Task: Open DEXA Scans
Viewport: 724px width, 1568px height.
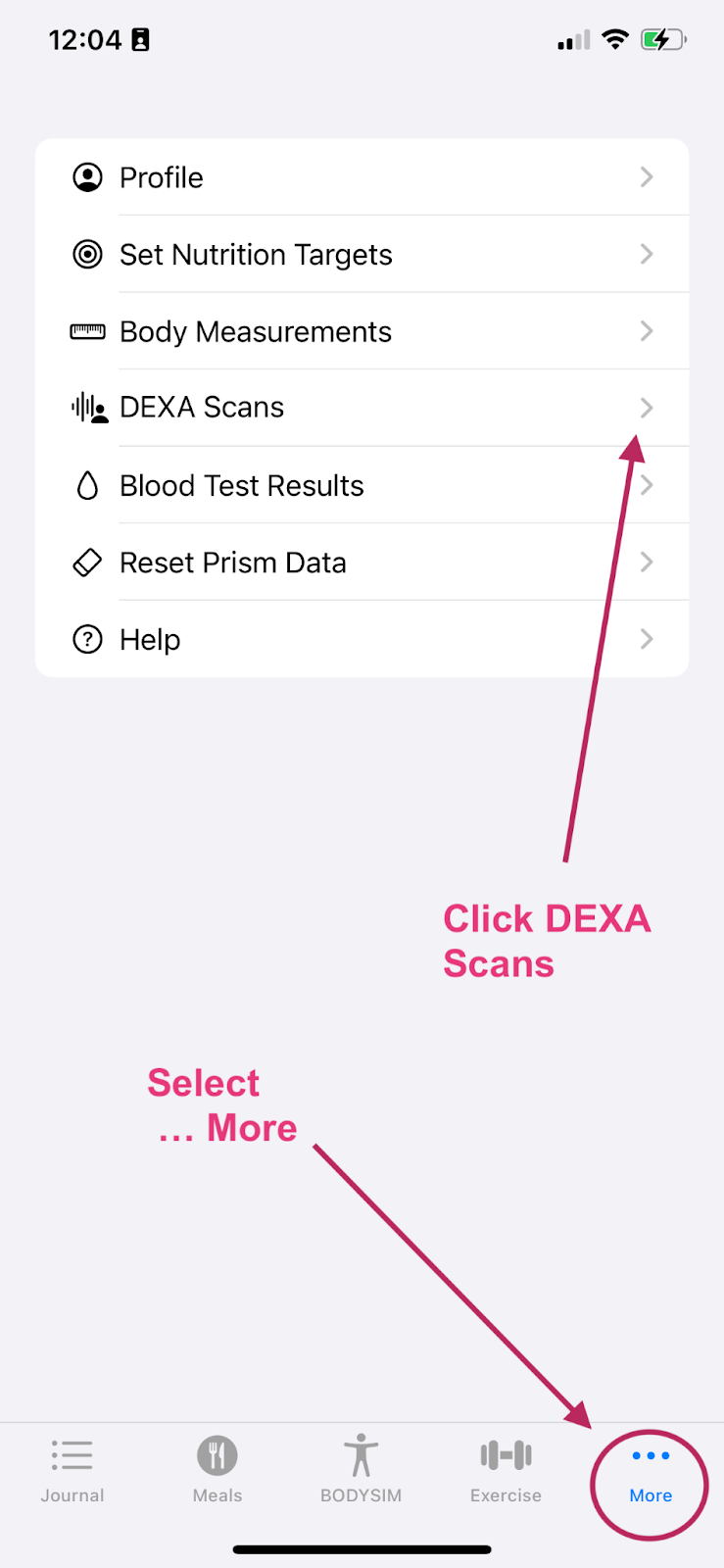Action: [x=362, y=408]
